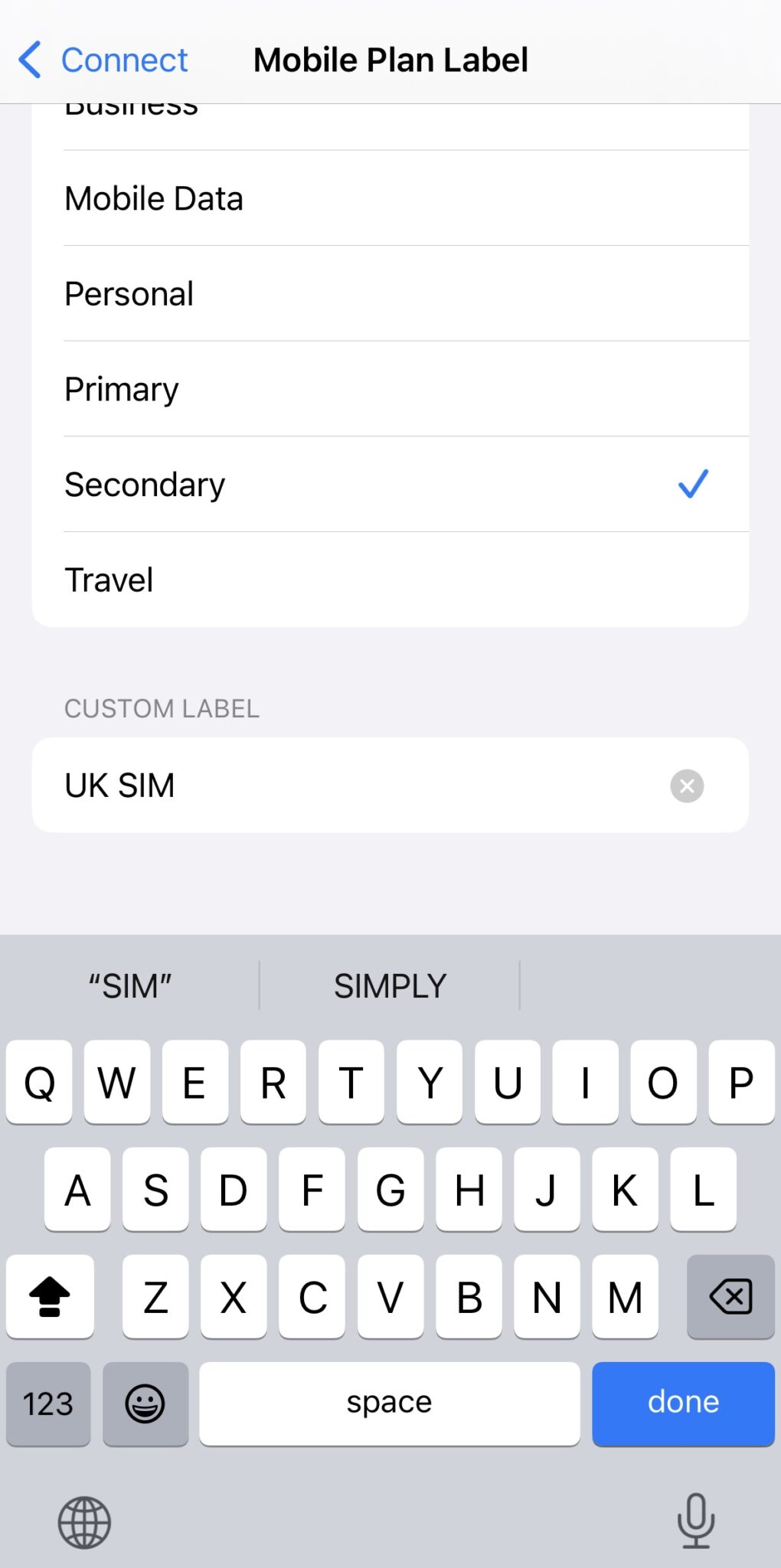Insert the "SIM" autocorrect suggestion

[129, 986]
